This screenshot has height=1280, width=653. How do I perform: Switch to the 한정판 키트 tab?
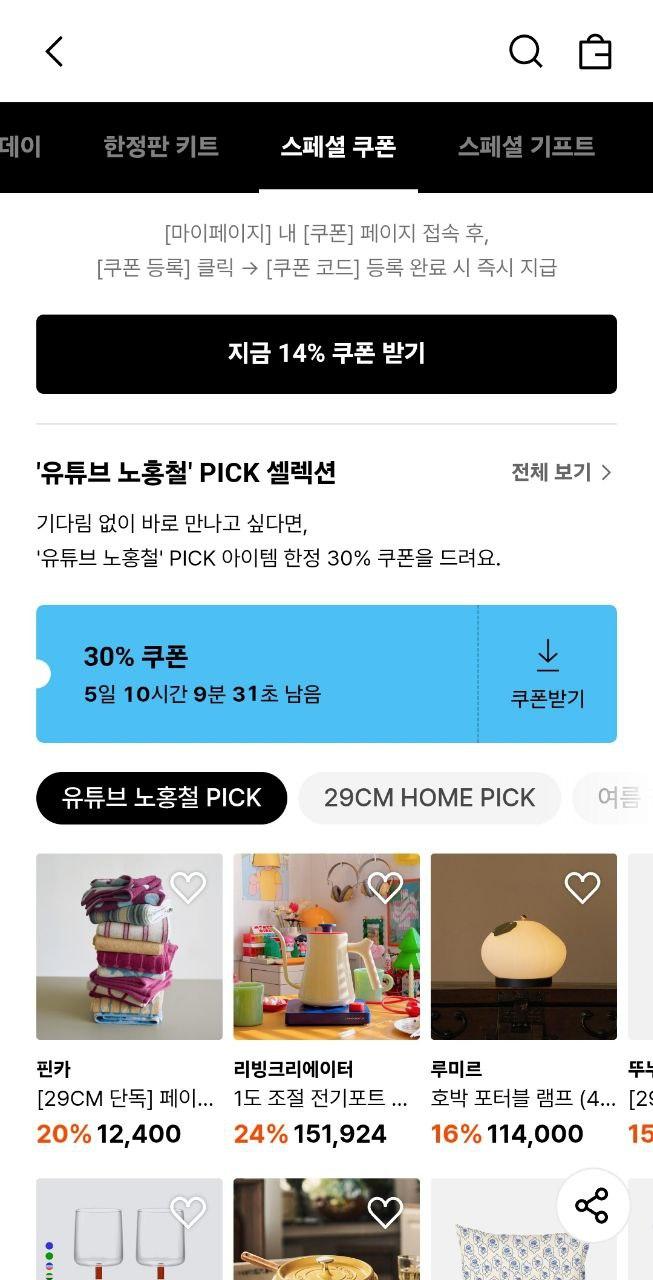[x=161, y=147]
